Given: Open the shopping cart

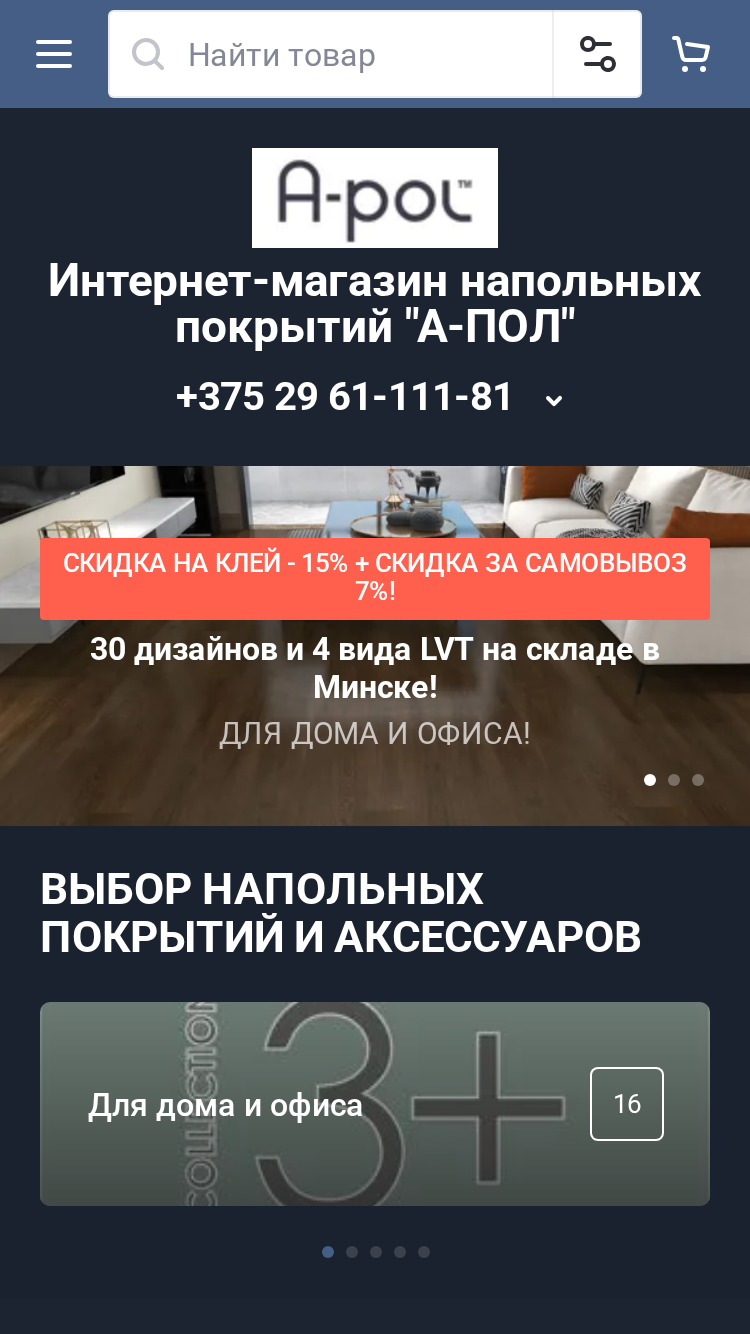Looking at the screenshot, I should click(x=691, y=54).
